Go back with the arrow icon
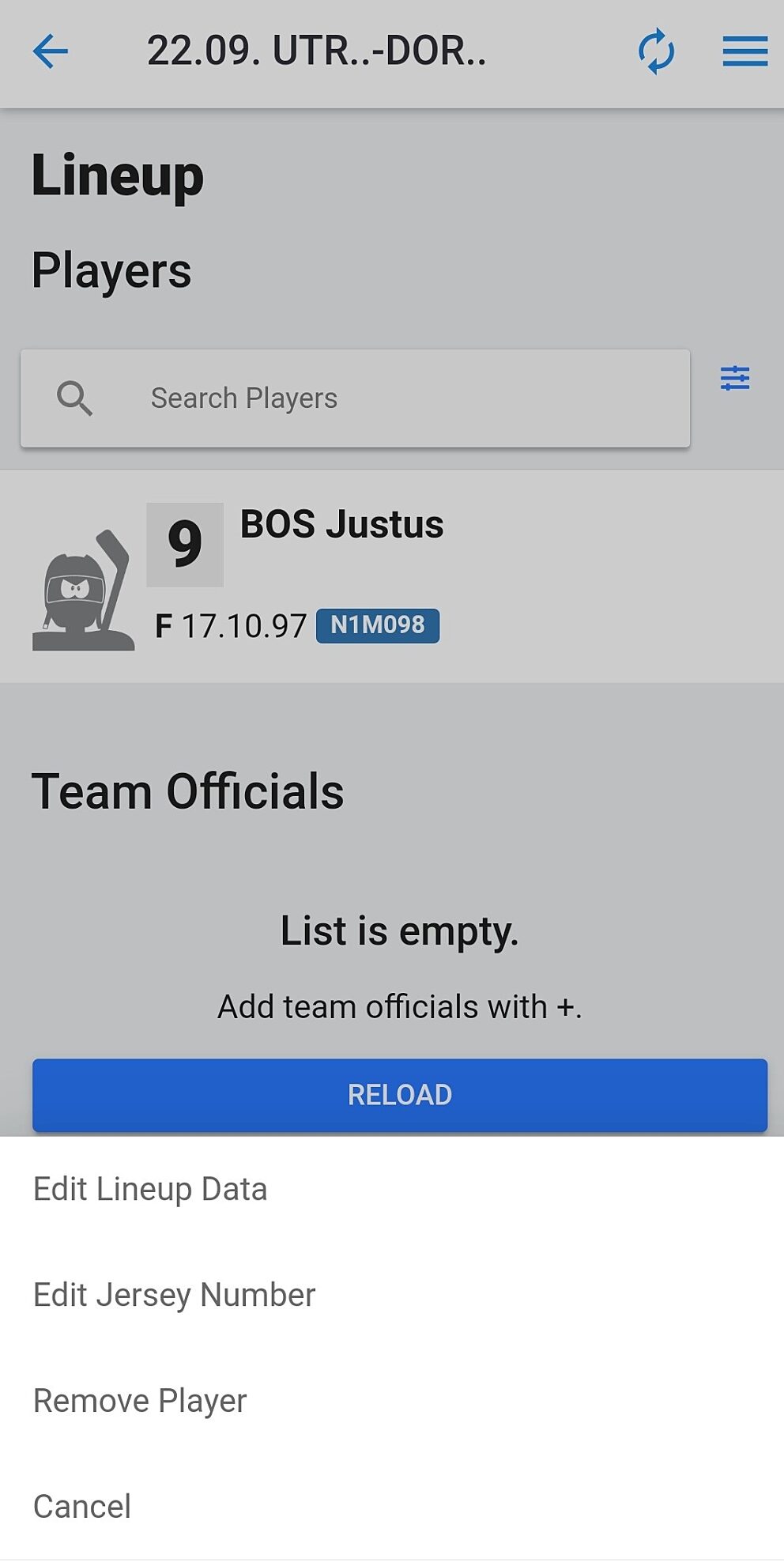The image size is (784, 1566). point(51,52)
